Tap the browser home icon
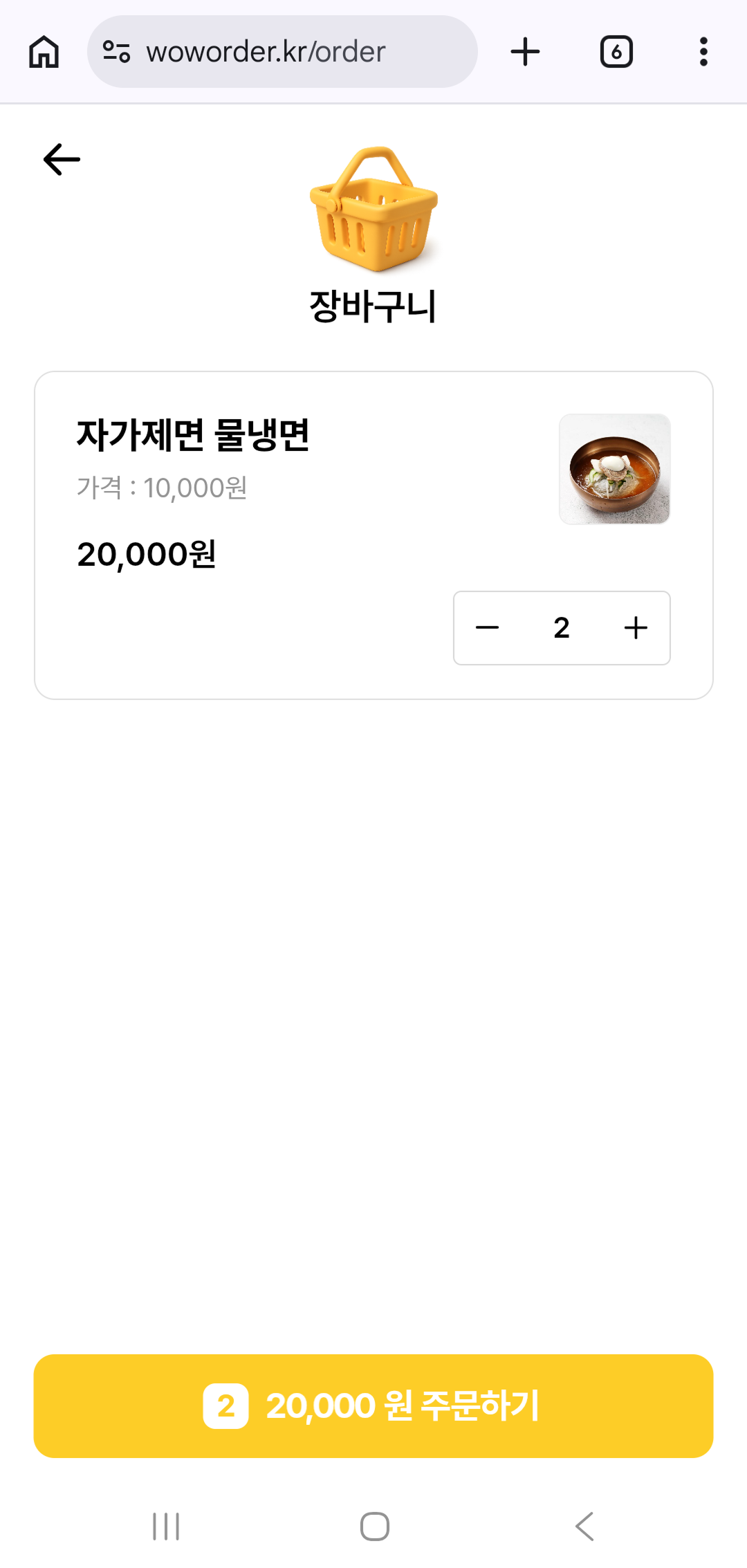Viewport: 747px width, 1568px height. point(44,50)
